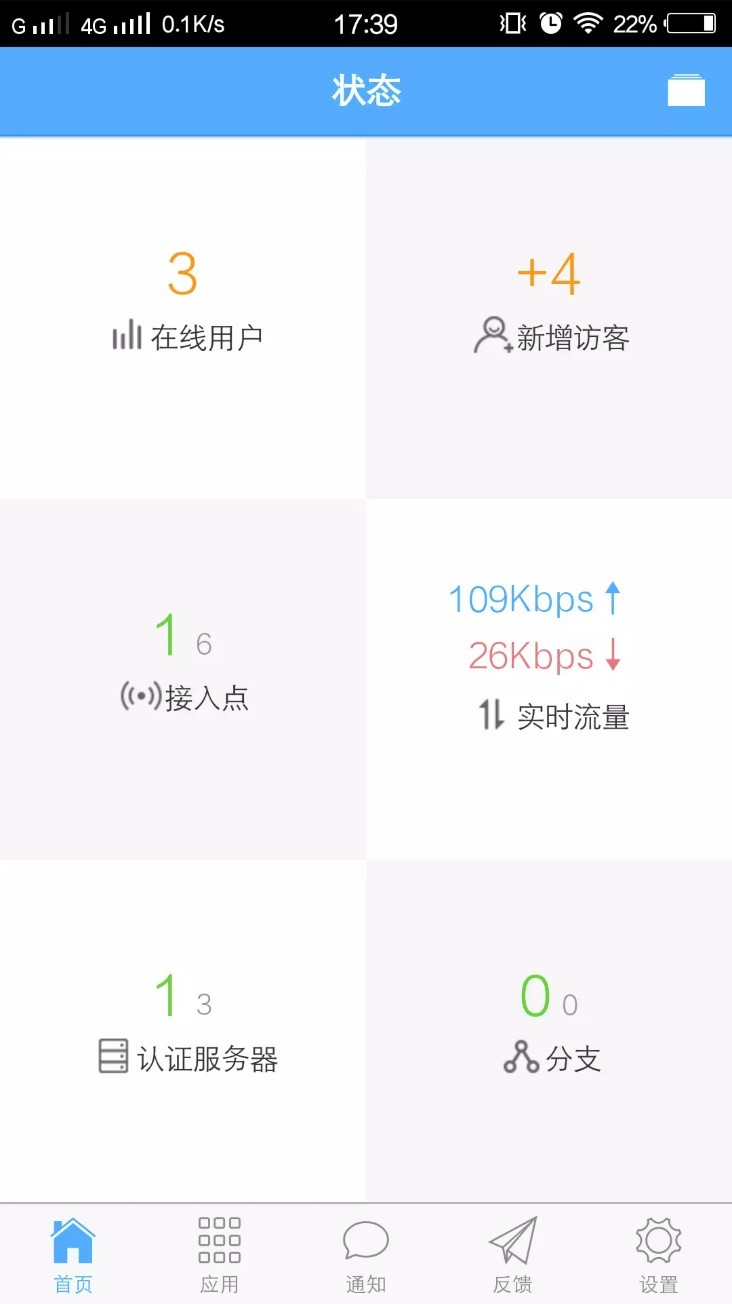Tap the bar chart icon beside 在线用户
This screenshot has width=732, height=1304.
tap(128, 336)
